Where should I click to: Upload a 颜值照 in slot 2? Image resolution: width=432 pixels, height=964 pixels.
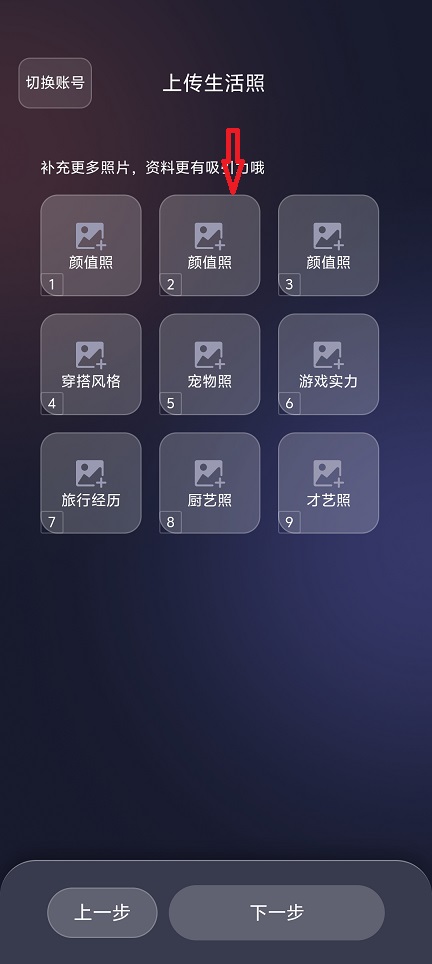pos(210,245)
